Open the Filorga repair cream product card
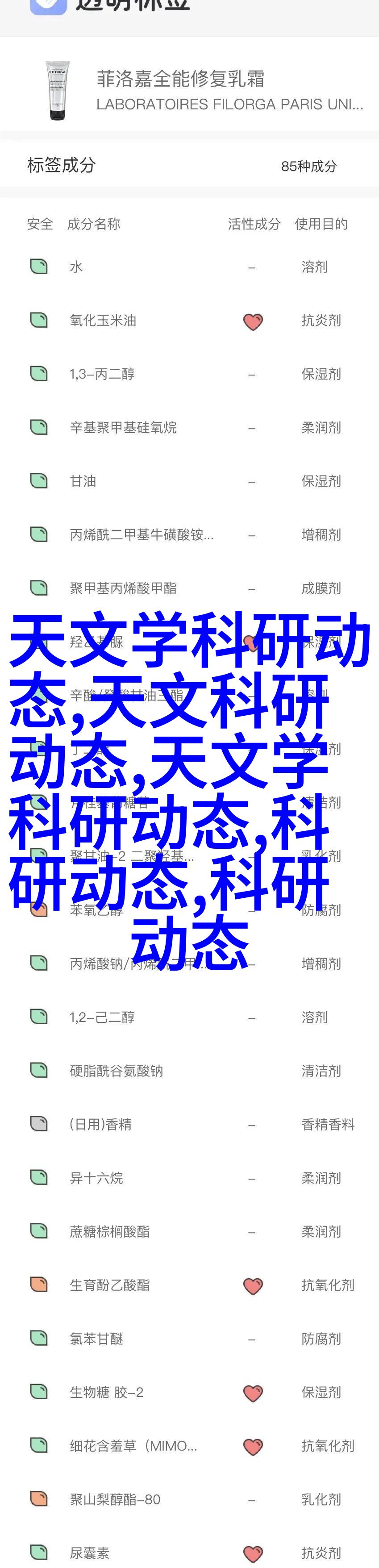 click(x=189, y=90)
